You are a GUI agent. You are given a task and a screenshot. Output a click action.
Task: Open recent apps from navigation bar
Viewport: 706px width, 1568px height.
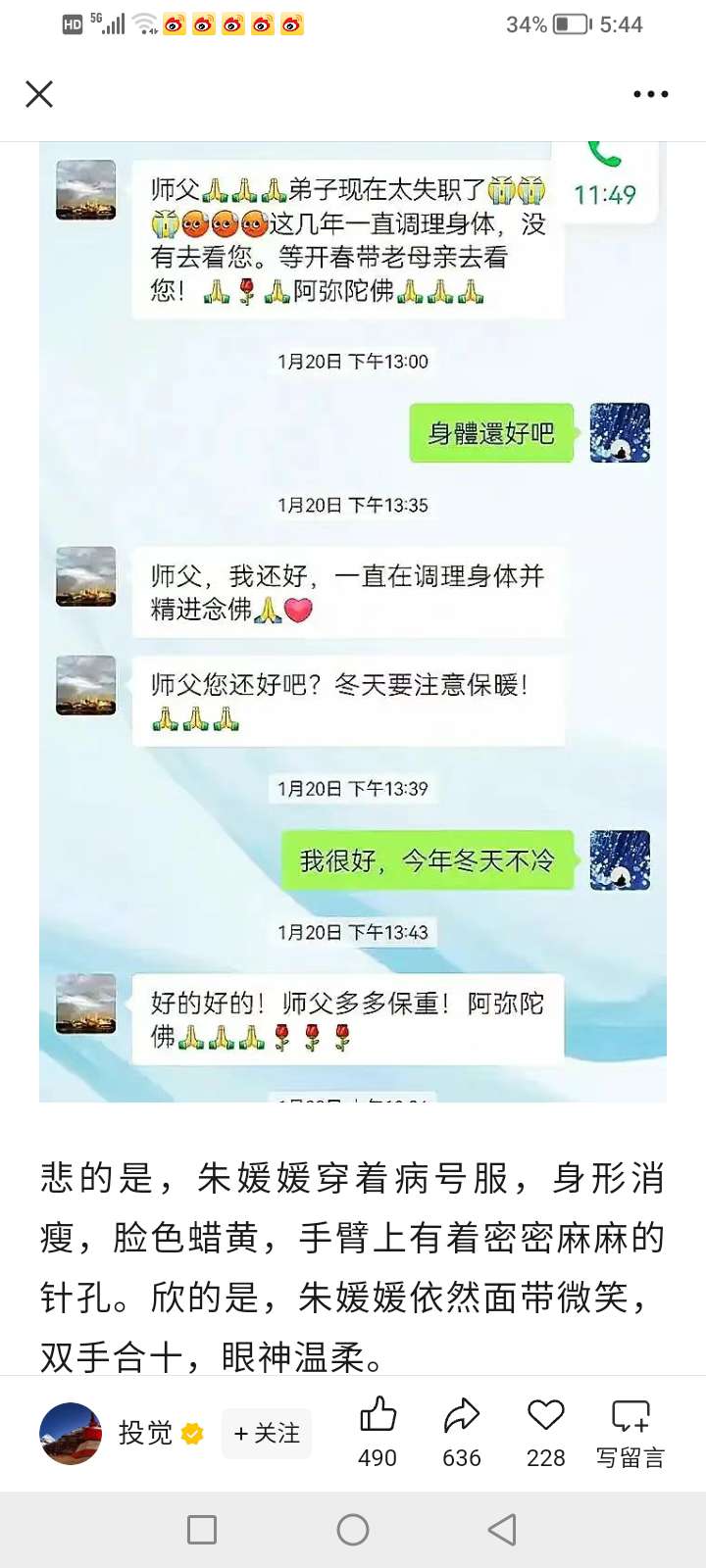click(202, 1530)
